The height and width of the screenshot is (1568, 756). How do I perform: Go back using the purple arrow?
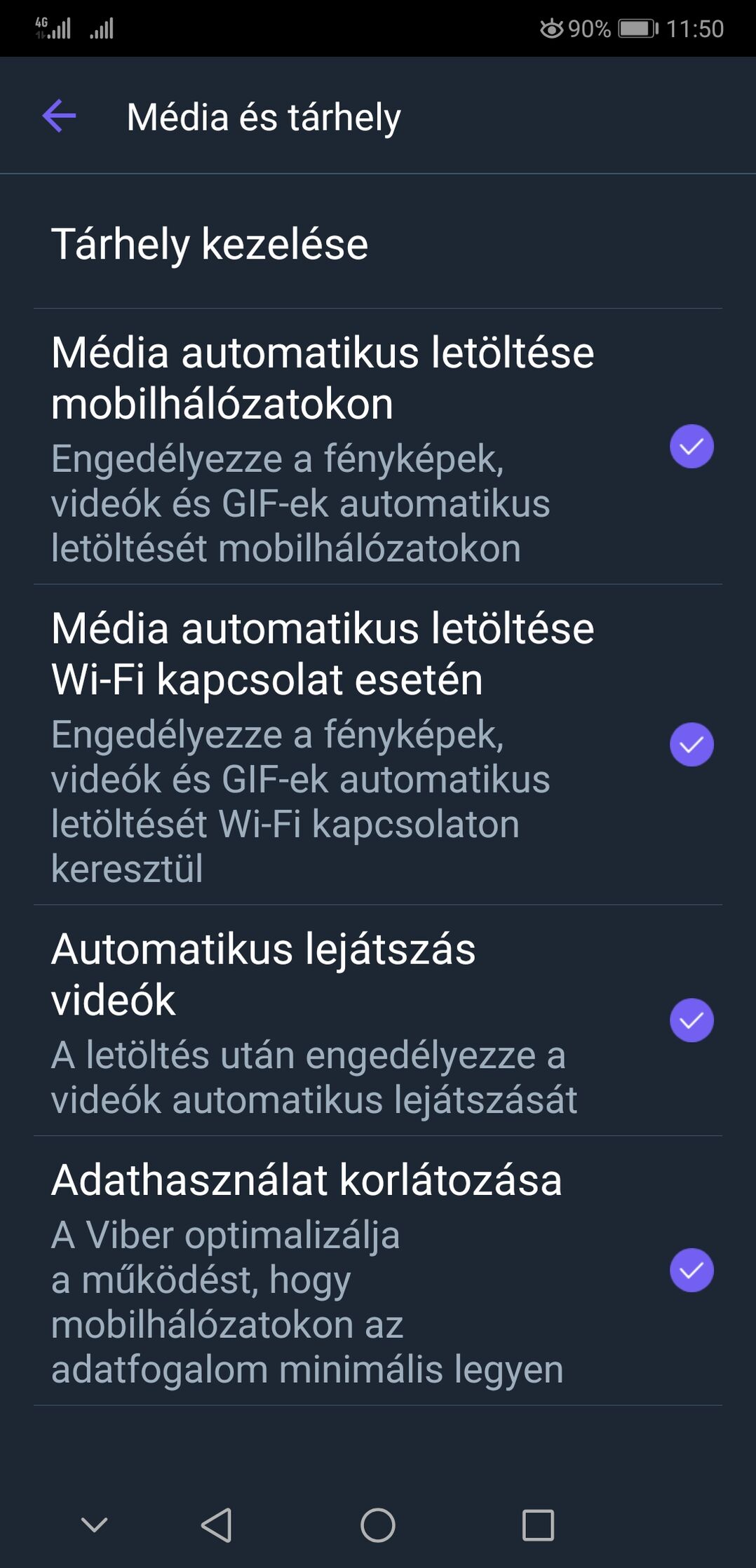coord(59,116)
